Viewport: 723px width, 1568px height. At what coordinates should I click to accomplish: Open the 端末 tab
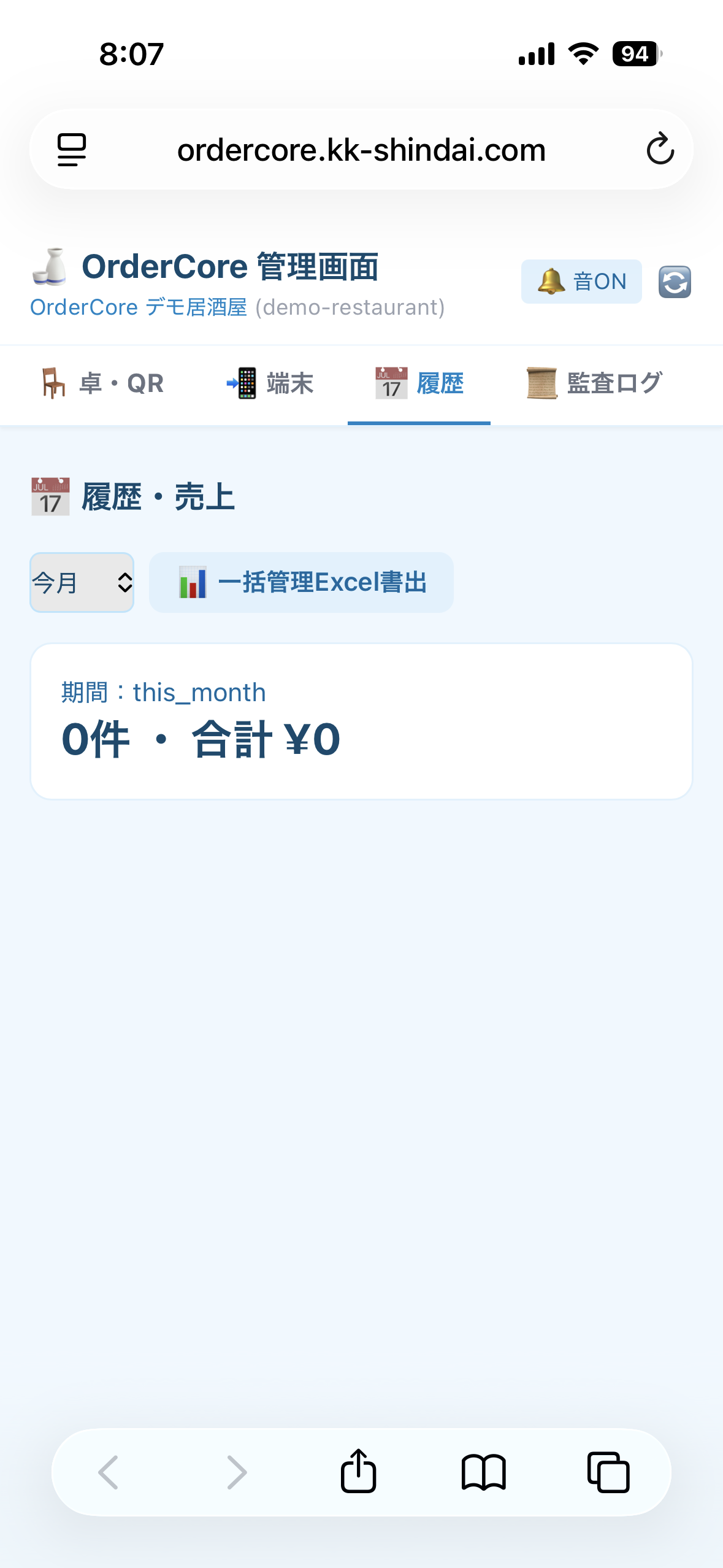pyautogui.click(x=270, y=384)
